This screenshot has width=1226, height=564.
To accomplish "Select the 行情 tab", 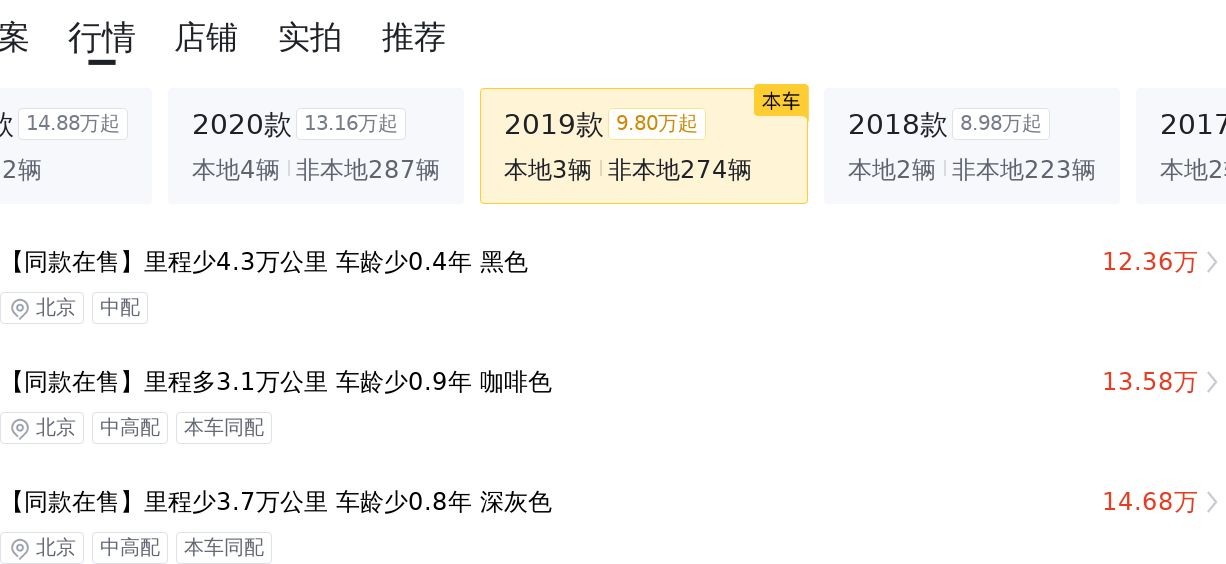I will point(102,38).
